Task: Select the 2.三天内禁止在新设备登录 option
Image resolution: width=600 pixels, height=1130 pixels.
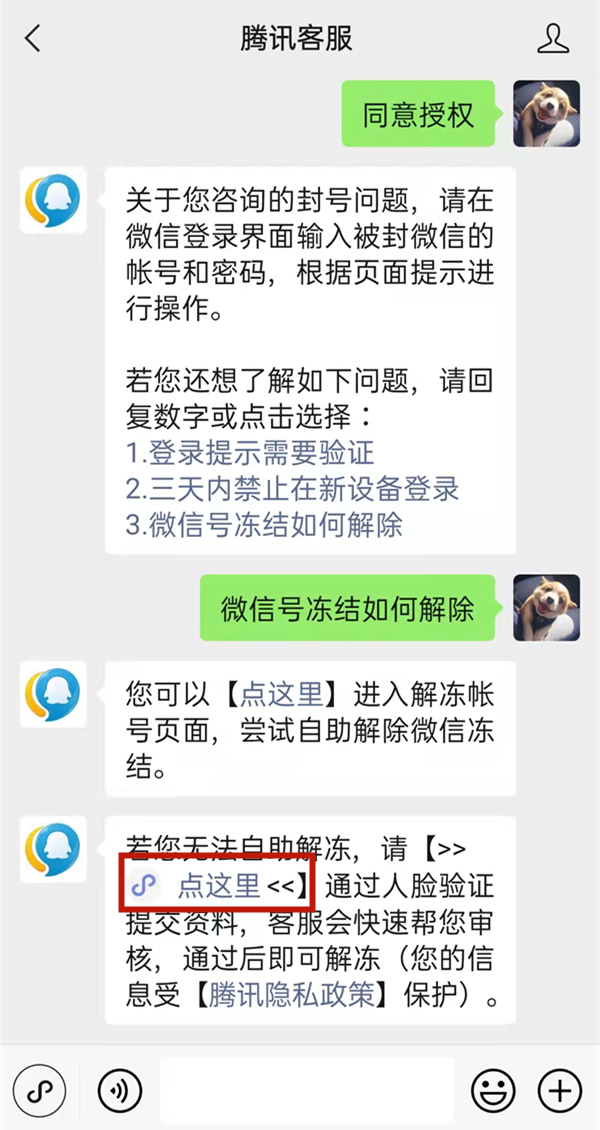Action: point(292,489)
